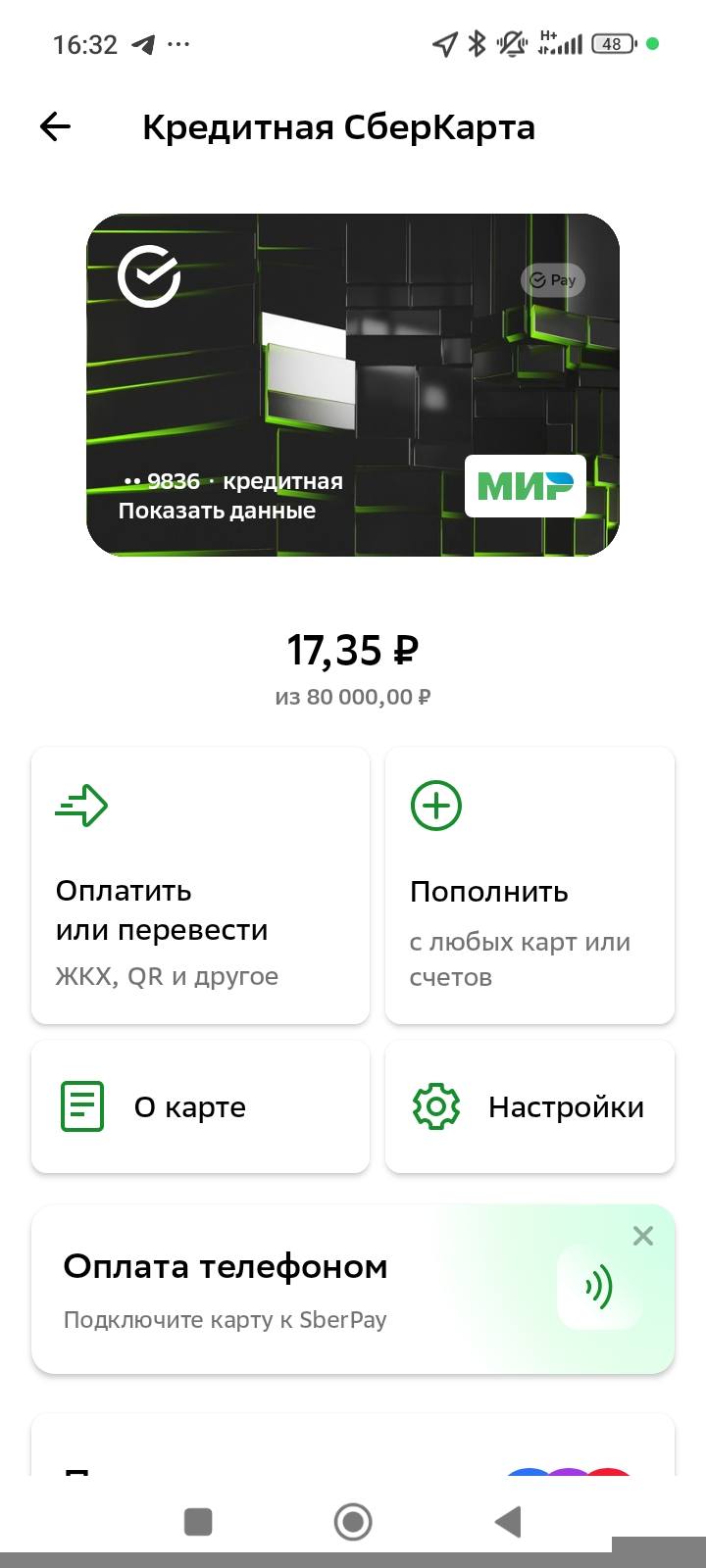Select the transfer arrow icon
Screen dimensions: 706x1568
(x=81, y=806)
